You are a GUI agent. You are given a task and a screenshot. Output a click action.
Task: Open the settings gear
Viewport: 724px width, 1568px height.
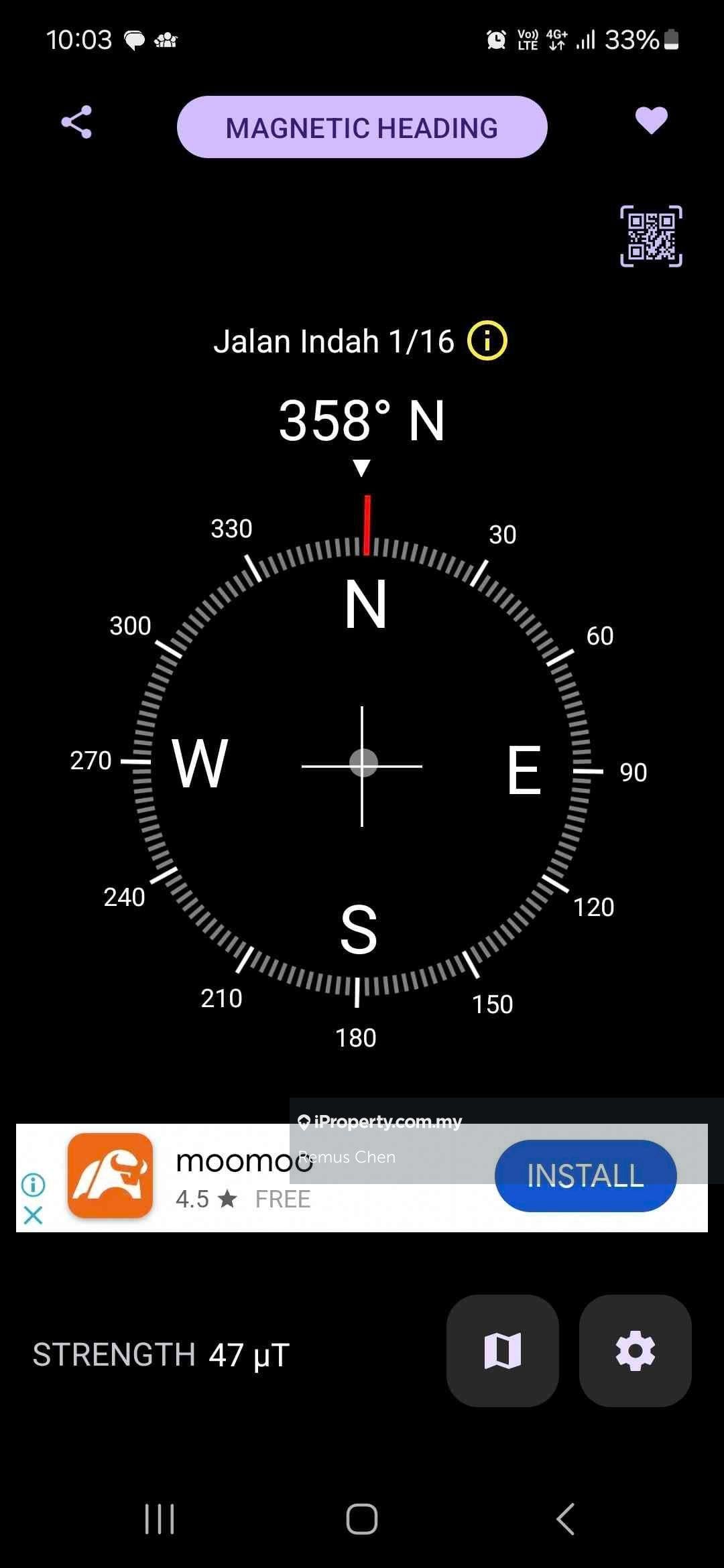[635, 1350]
